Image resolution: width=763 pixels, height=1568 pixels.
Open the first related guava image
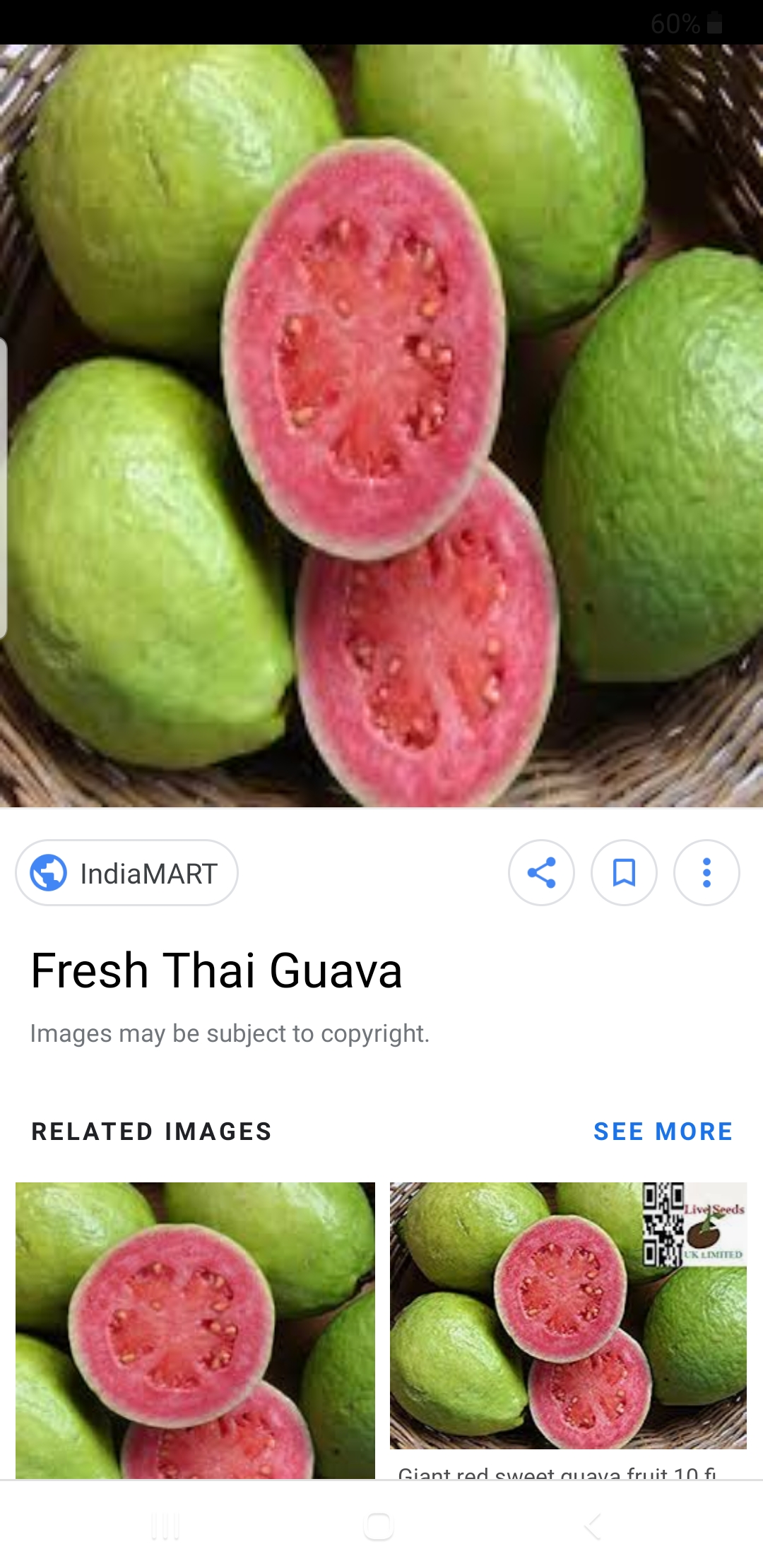(195, 1329)
